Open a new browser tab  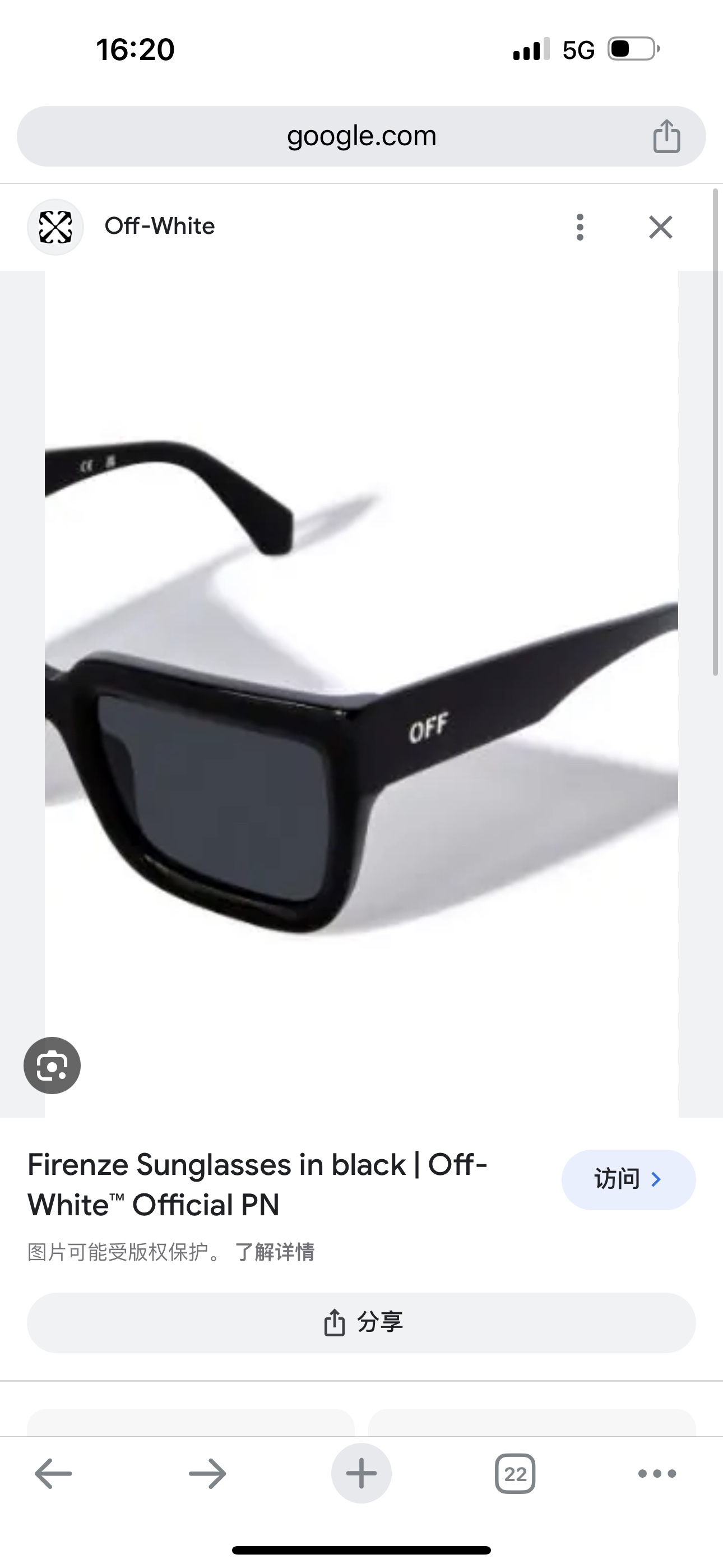(x=361, y=1474)
